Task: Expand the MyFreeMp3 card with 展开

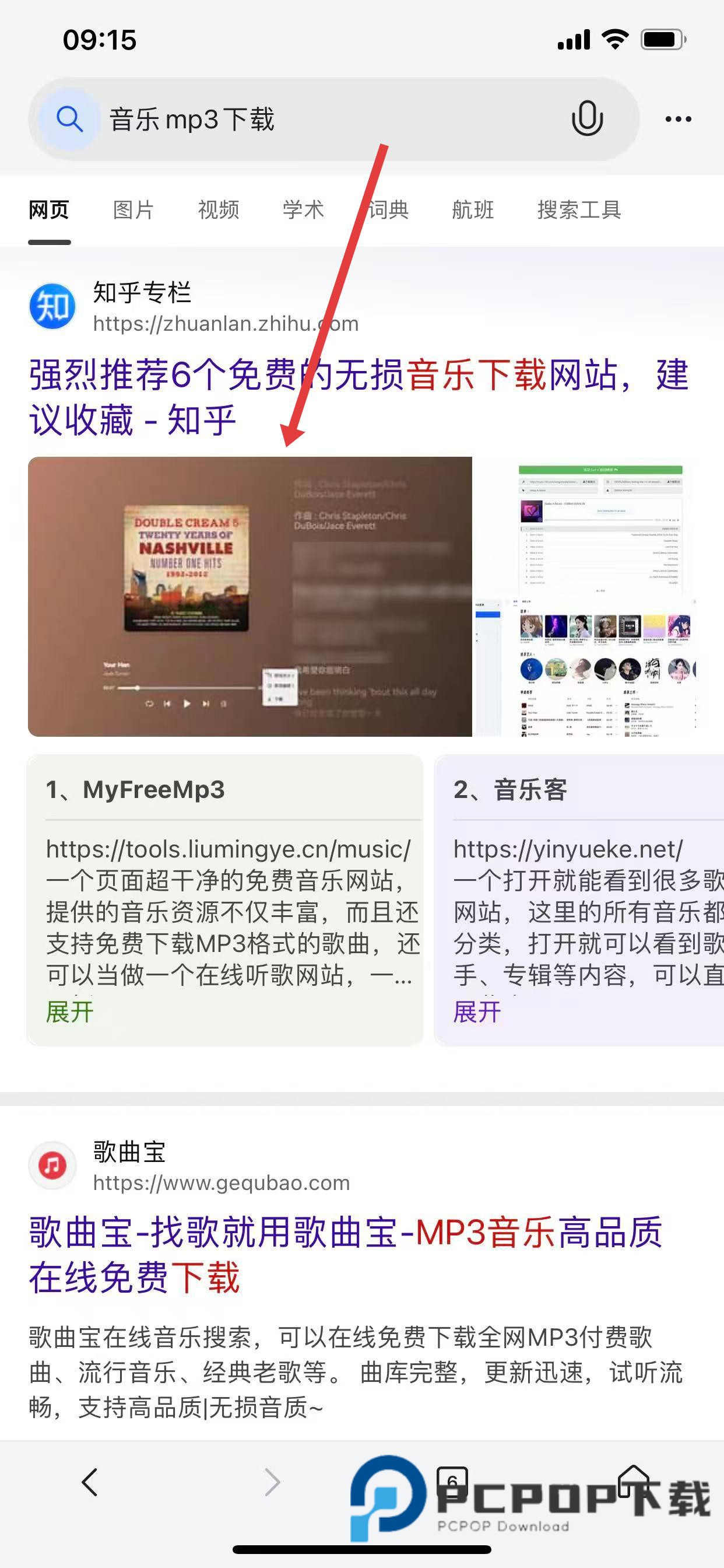Action: click(70, 1012)
